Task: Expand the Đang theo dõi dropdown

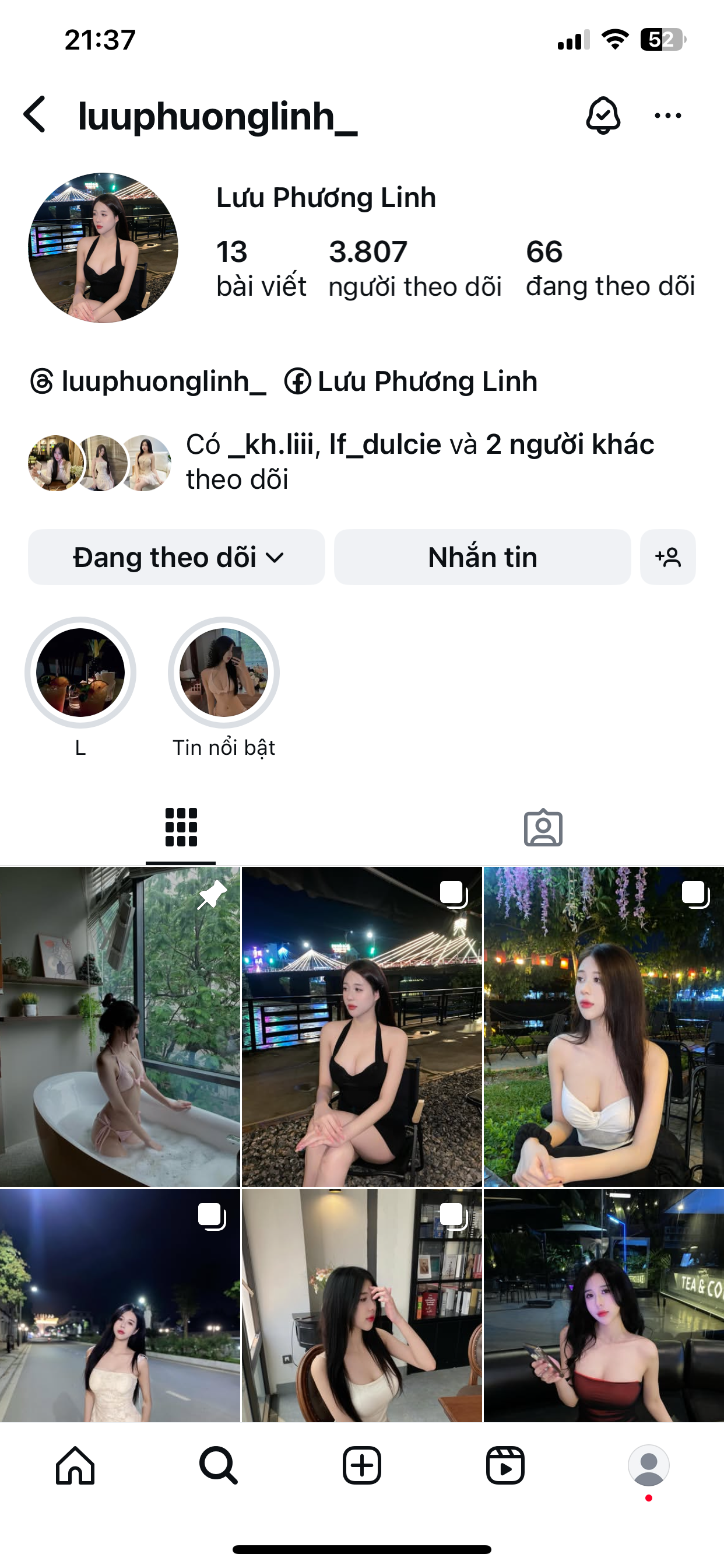Action: click(x=177, y=557)
